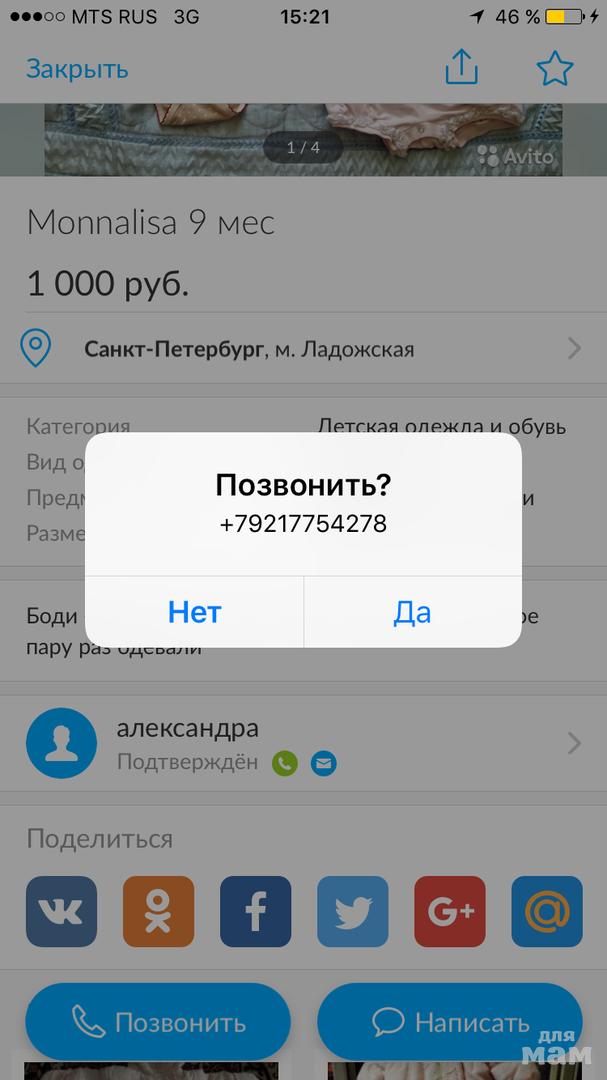Share the listing via Mail.ru
This screenshot has width=607, height=1080.
point(546,911)
